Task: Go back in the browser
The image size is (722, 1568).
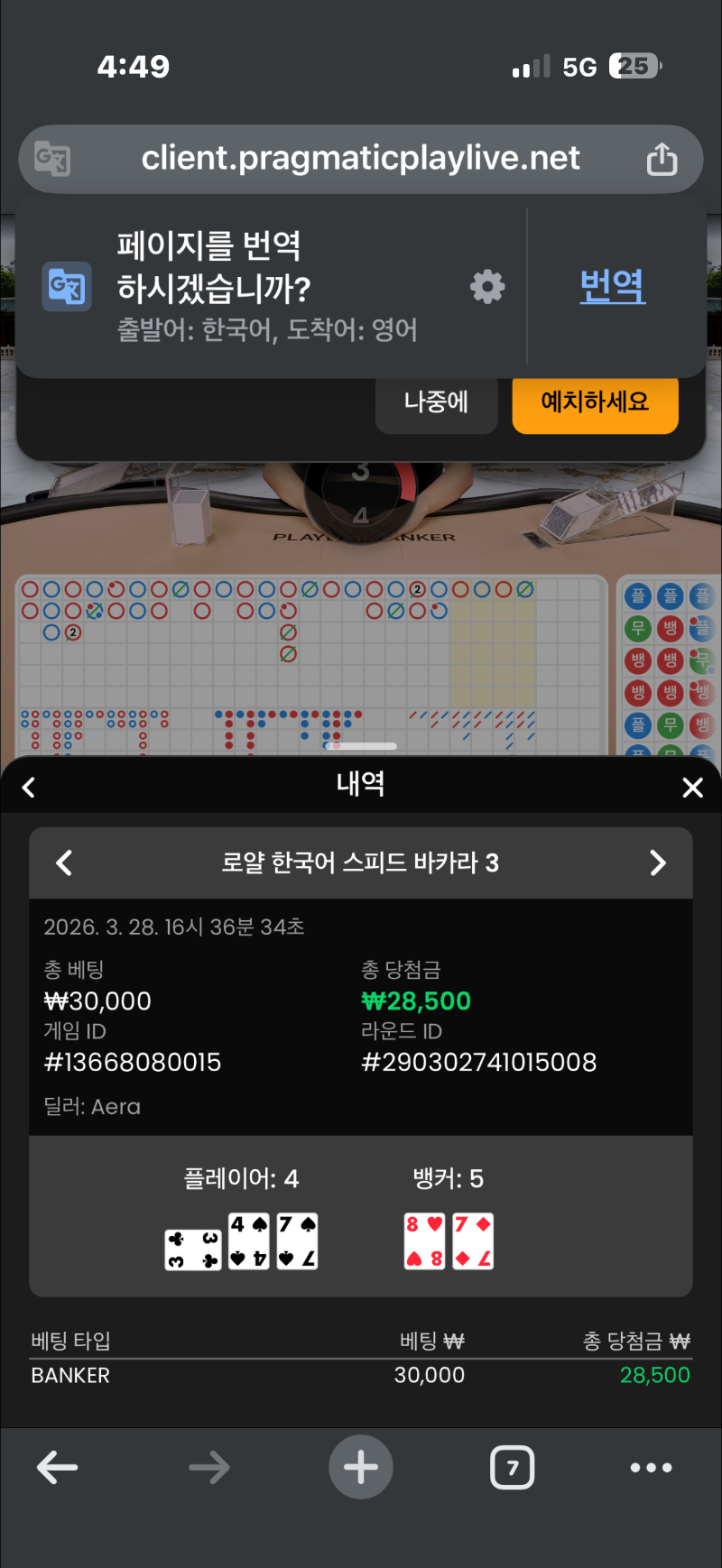Action: [x=57, y=1468]
